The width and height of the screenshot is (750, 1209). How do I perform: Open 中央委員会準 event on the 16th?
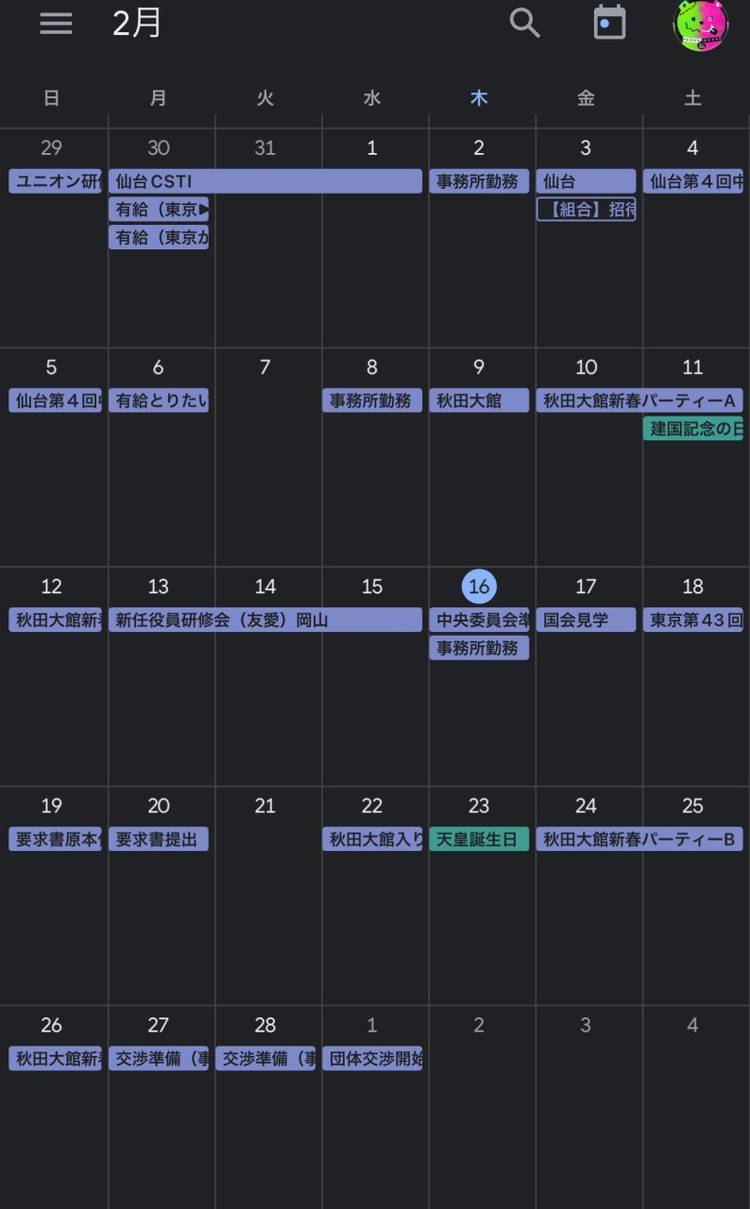coord(479,620)
